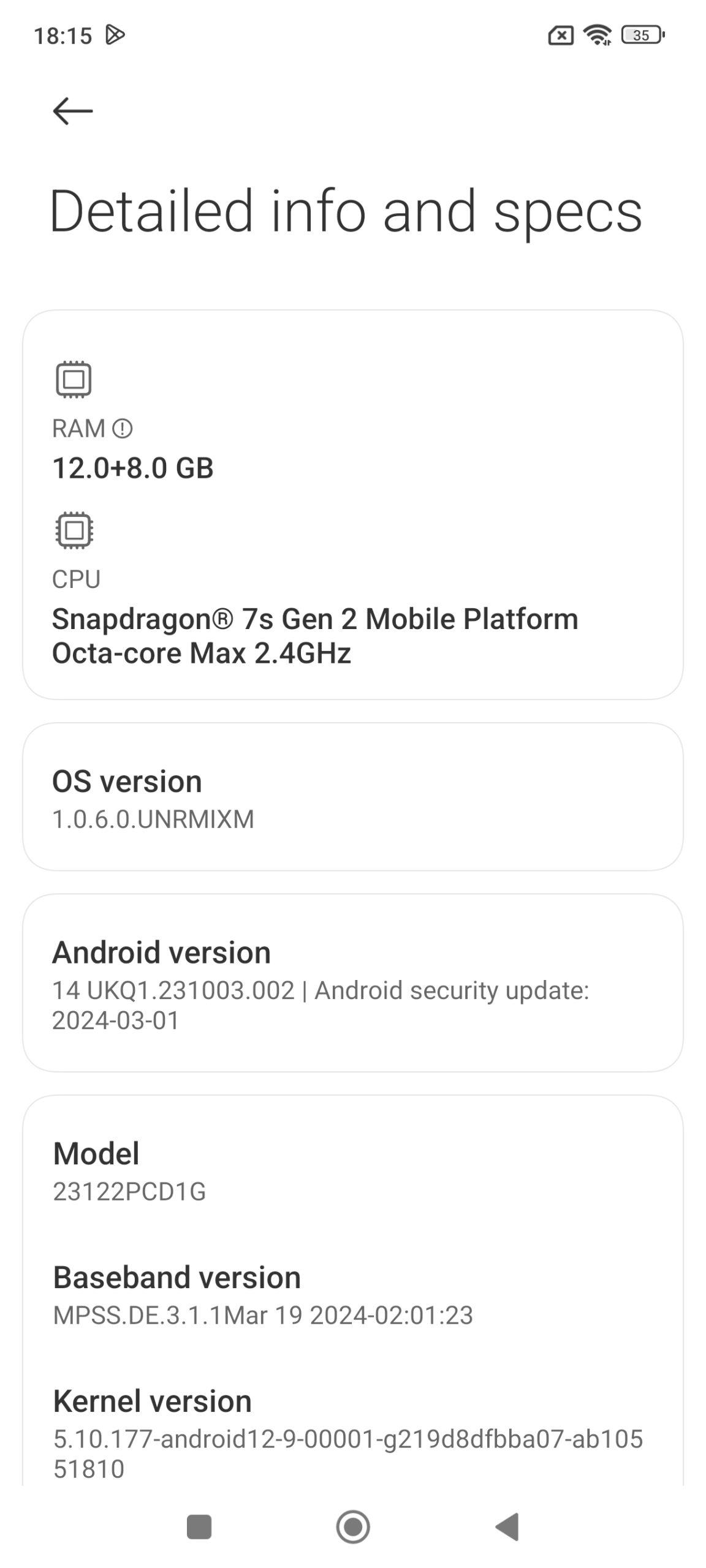This screenshot has height=1568, width=706.
Task: Go back using the top-left arrow
Action: [x=72, y=111]
